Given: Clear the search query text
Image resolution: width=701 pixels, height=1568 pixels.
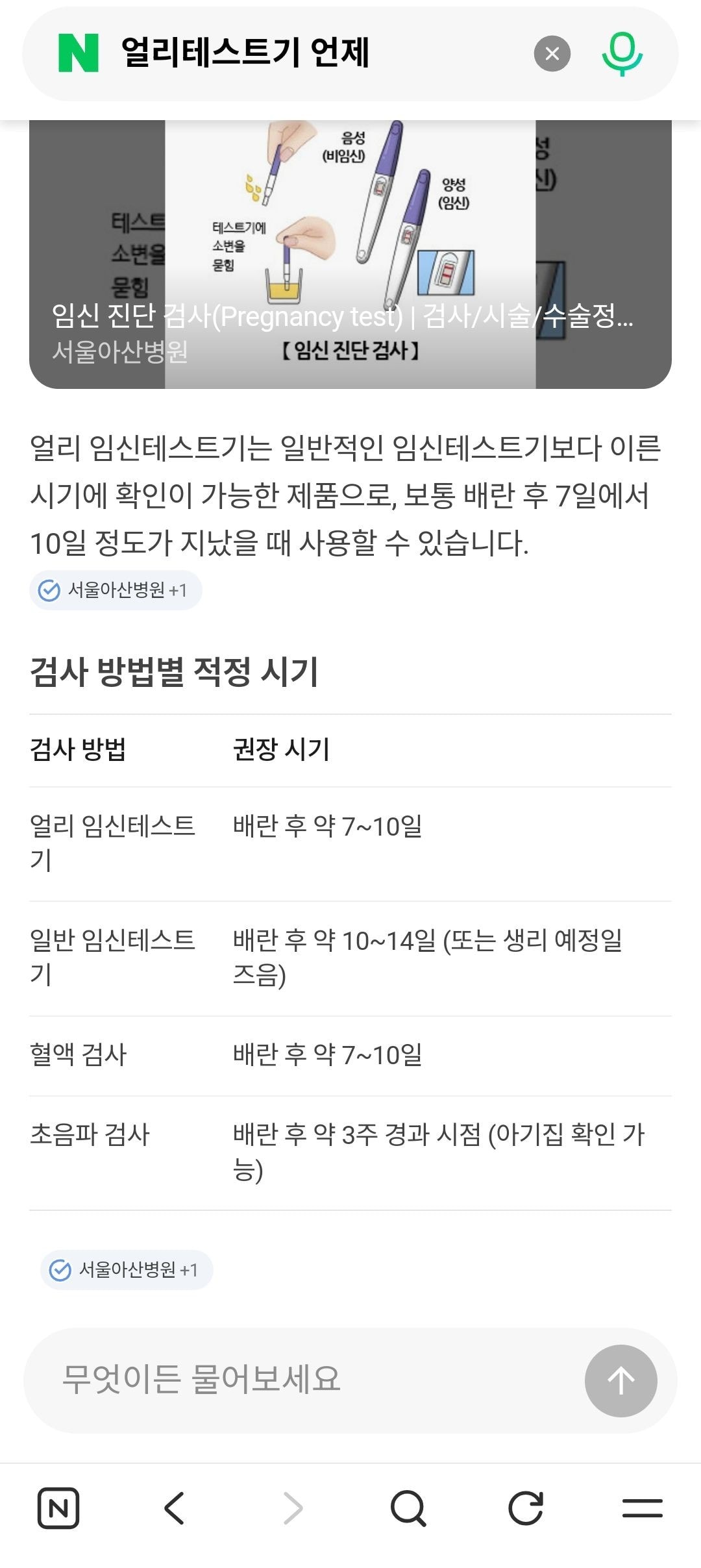Looking at the screenshot, I should coord(552,54).
